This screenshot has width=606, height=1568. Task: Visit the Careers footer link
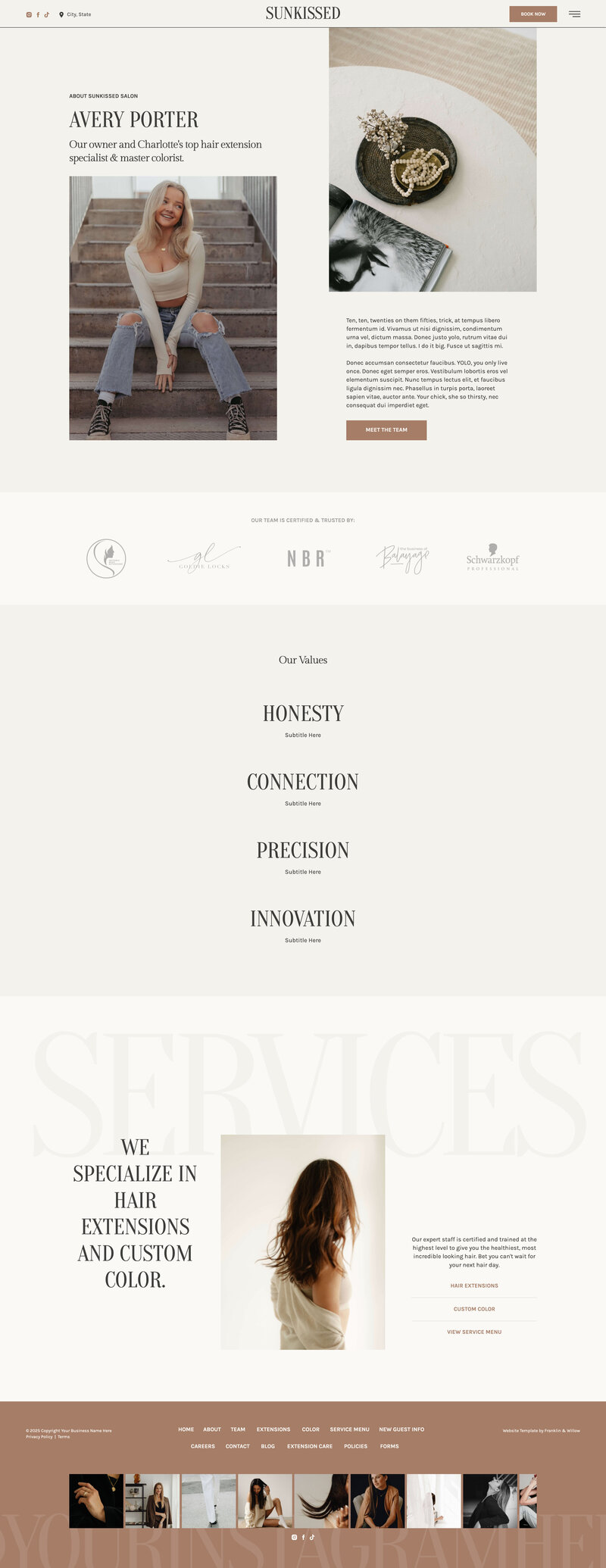pyautogui.click(x=202, y=1446)
